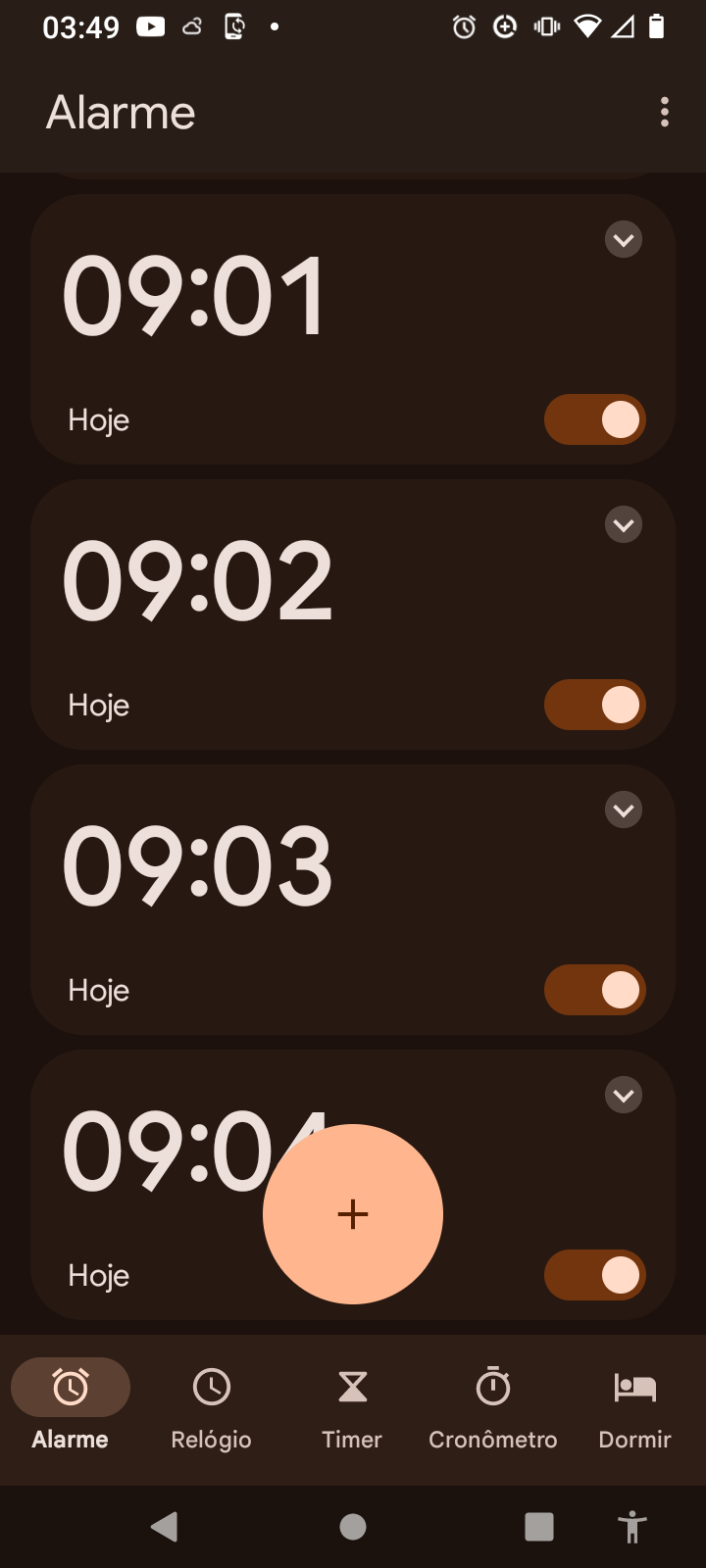
Task: Switch off the 09:04 alarm
Action: tap(594, 1275)
